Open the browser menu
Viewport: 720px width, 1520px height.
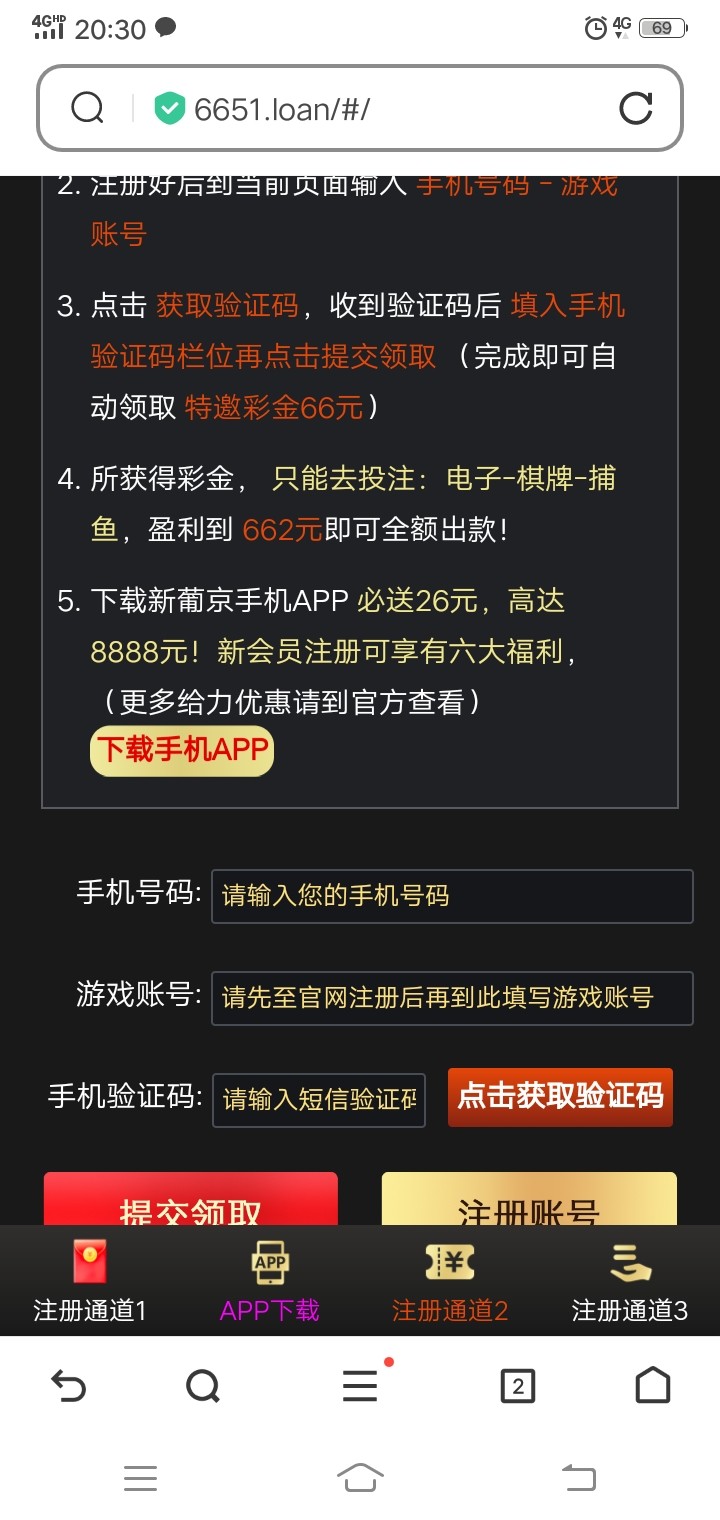coord(360,1386)
